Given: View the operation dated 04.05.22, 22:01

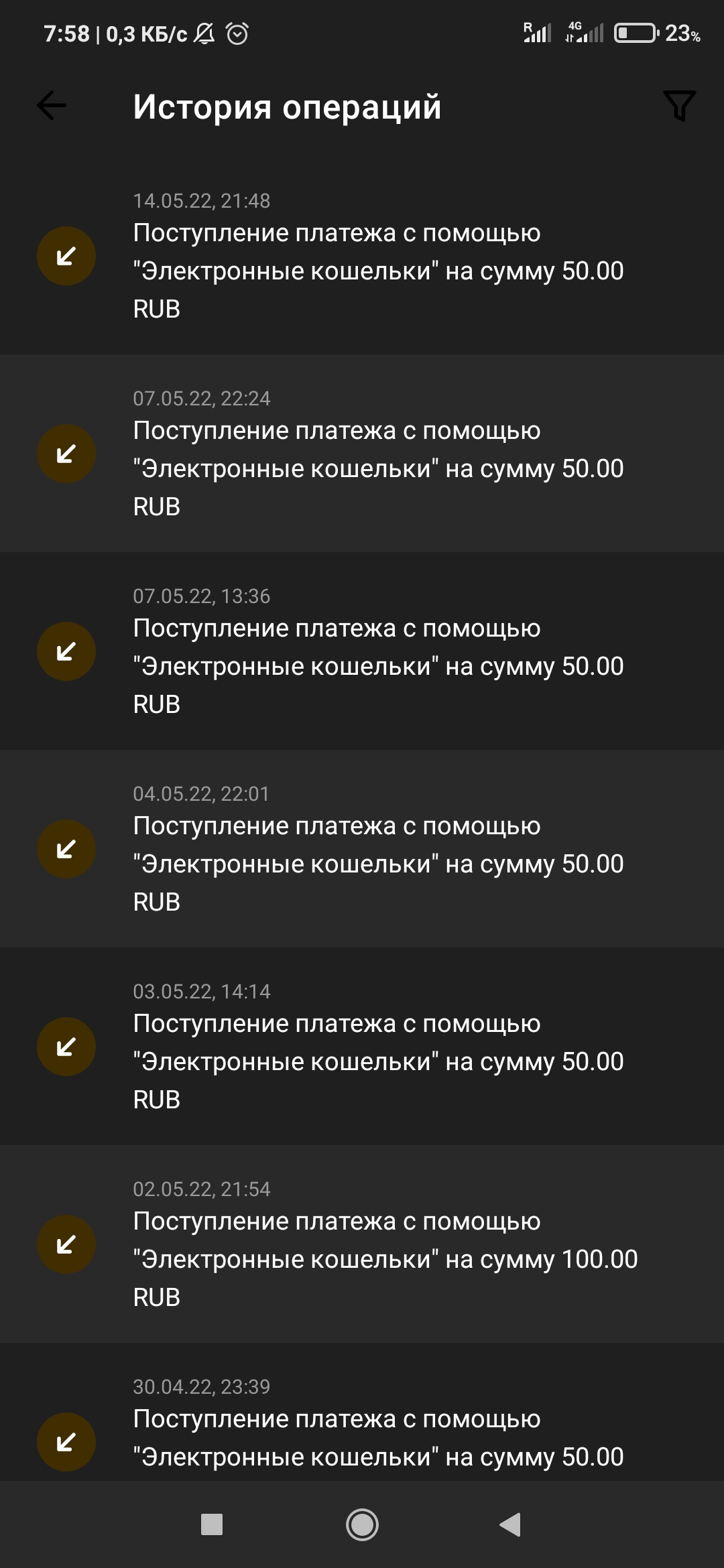Looking at the screenshot, I should pos(362,849).
